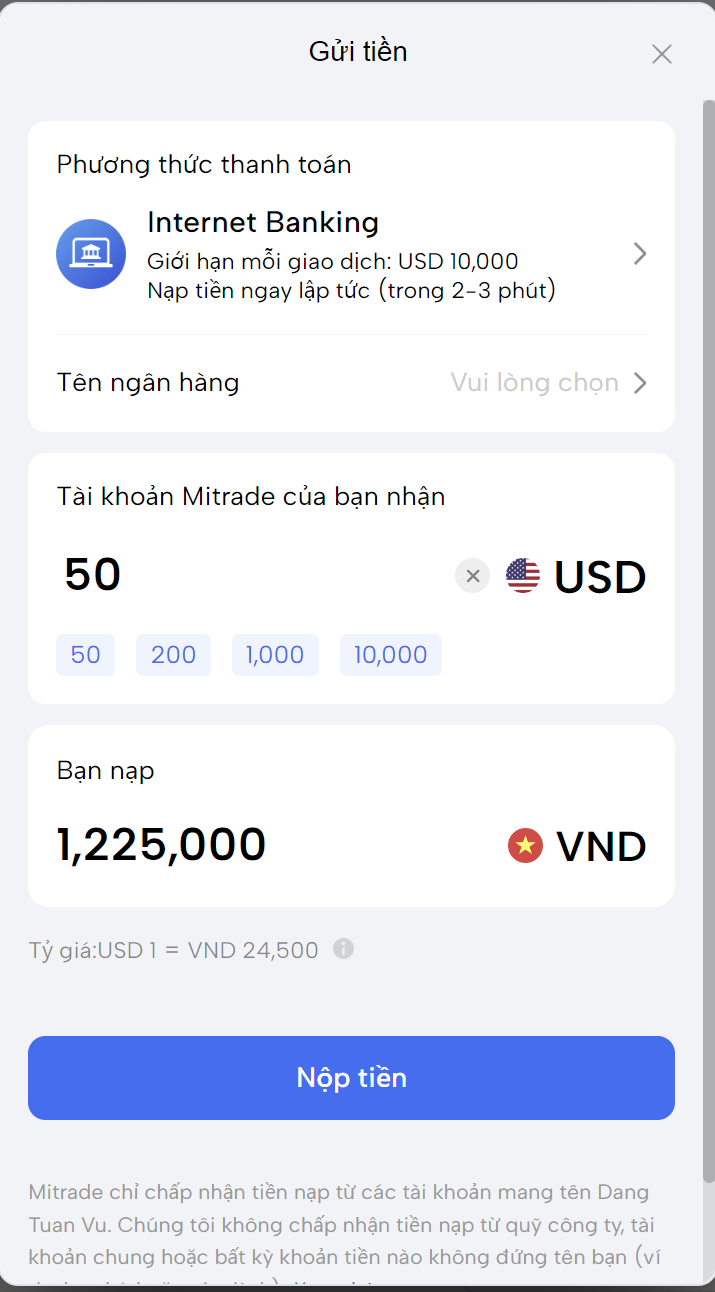The width and height of the screenshot is (715, 1292).
Task: Choose the 10,000 quick amount chip
Action: [x=390, y=655]
